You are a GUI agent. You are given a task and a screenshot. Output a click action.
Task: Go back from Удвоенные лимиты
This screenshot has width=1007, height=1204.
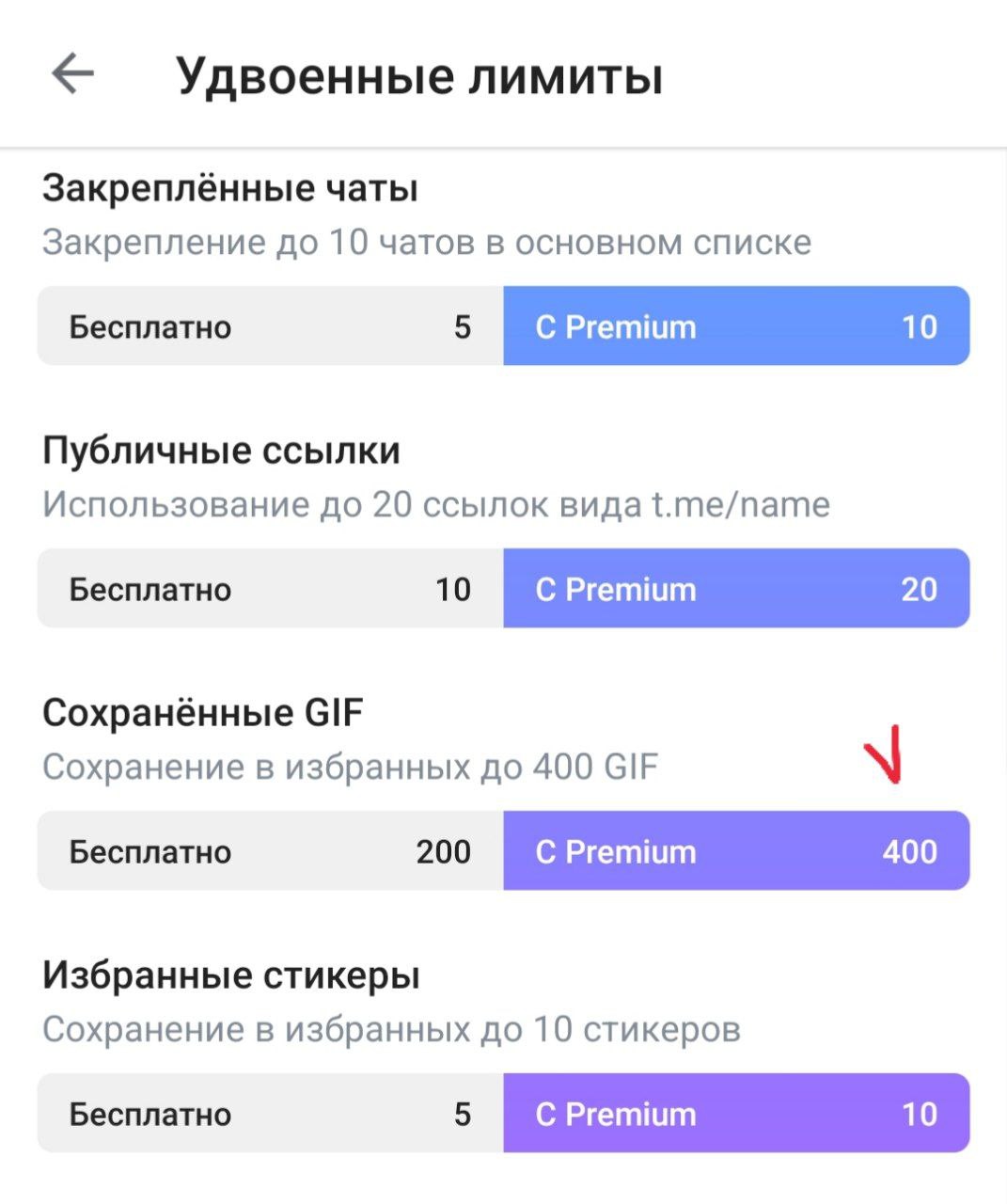(72, 74)
